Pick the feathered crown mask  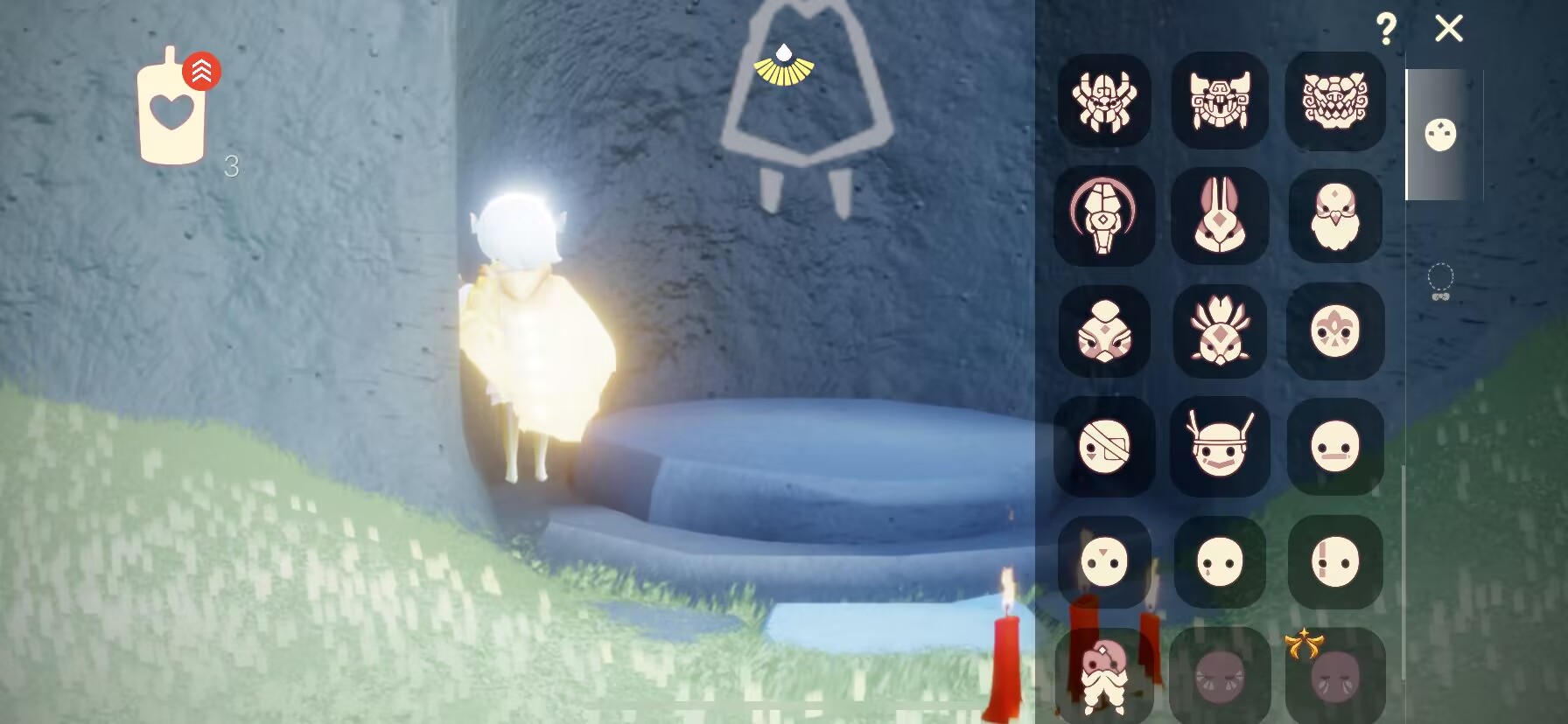click(1219, 331)
